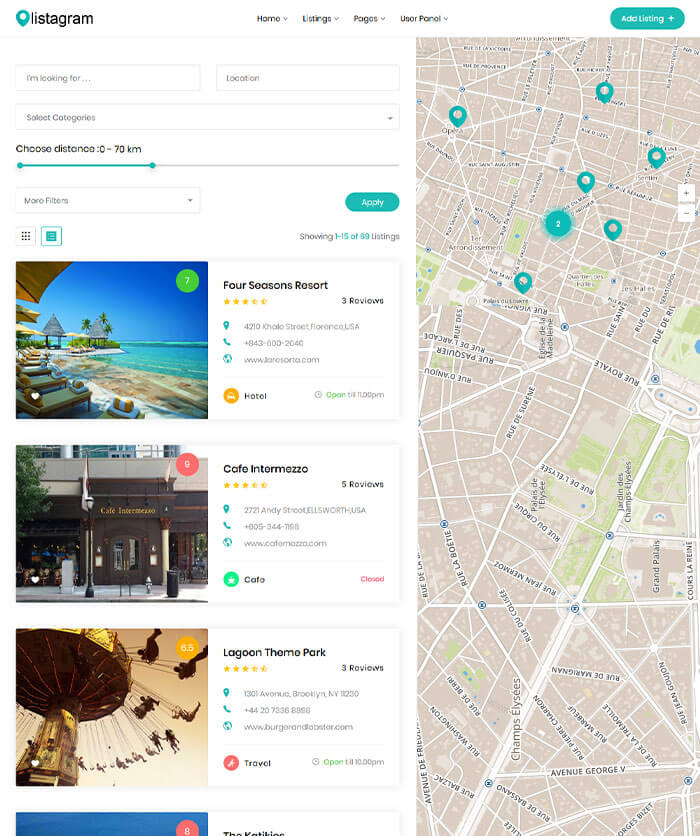Expand the More Filters dropdown

[x=108, y=200]
